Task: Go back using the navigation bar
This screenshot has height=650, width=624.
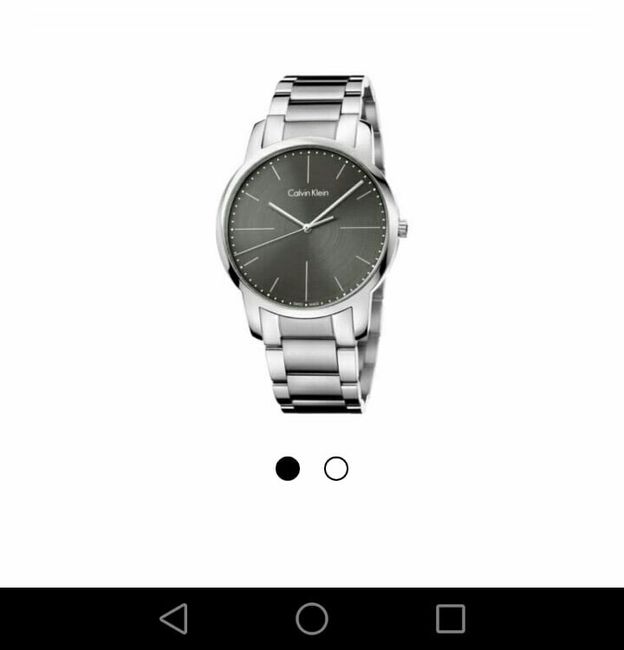Action: [x=174, y=619]
